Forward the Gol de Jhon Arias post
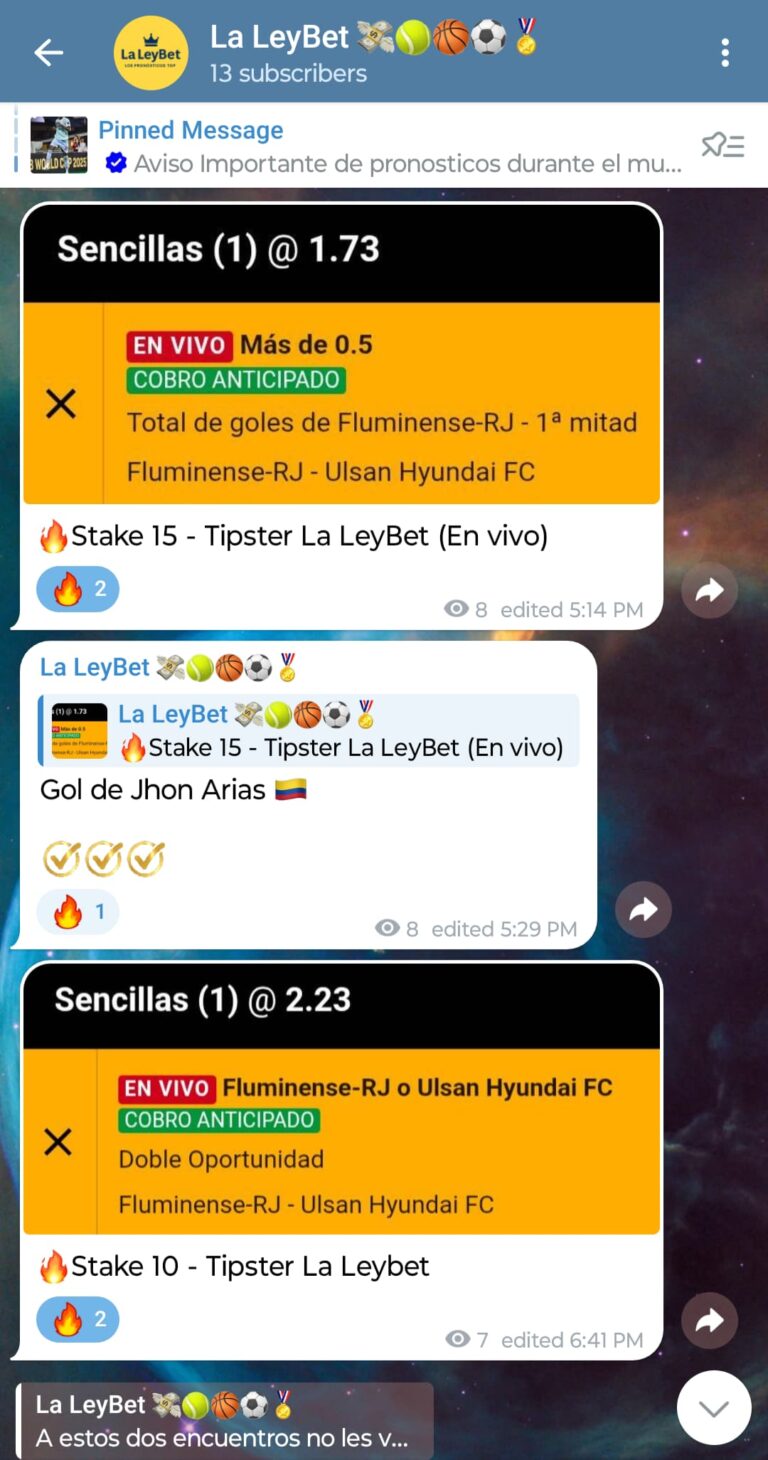768x1460 pixels. (x=643, y=909)
